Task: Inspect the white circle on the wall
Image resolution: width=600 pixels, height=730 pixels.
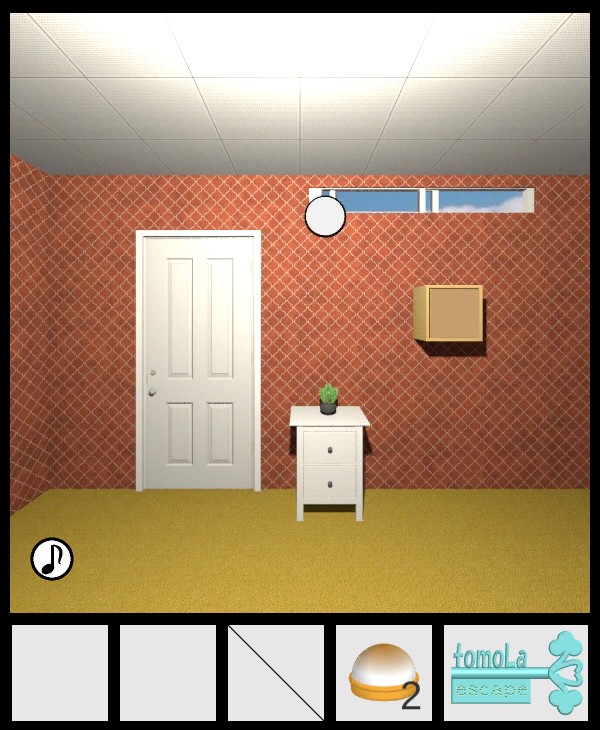Action: pos(325,216)
